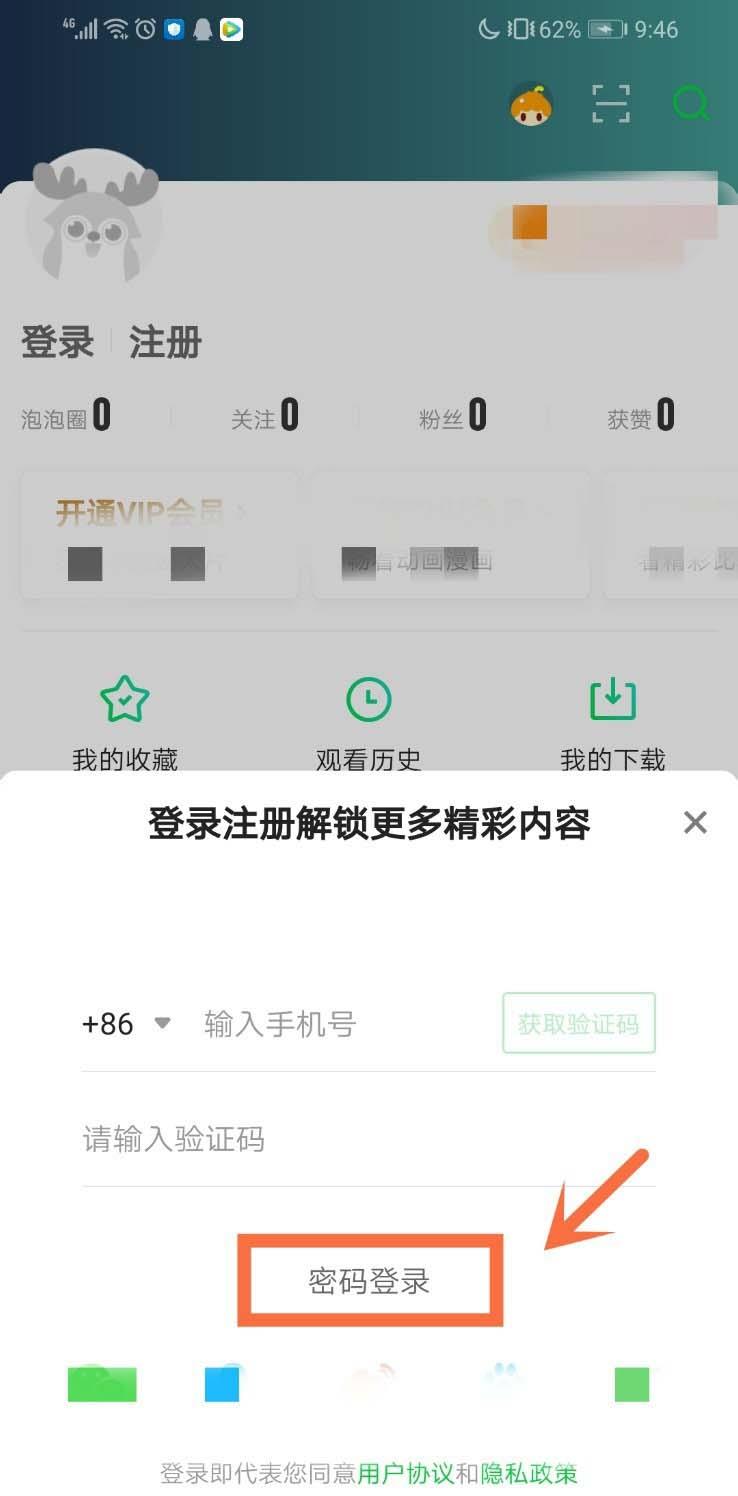
Task: Open the +86 country code dropdown
Action: pos(127,1023)
